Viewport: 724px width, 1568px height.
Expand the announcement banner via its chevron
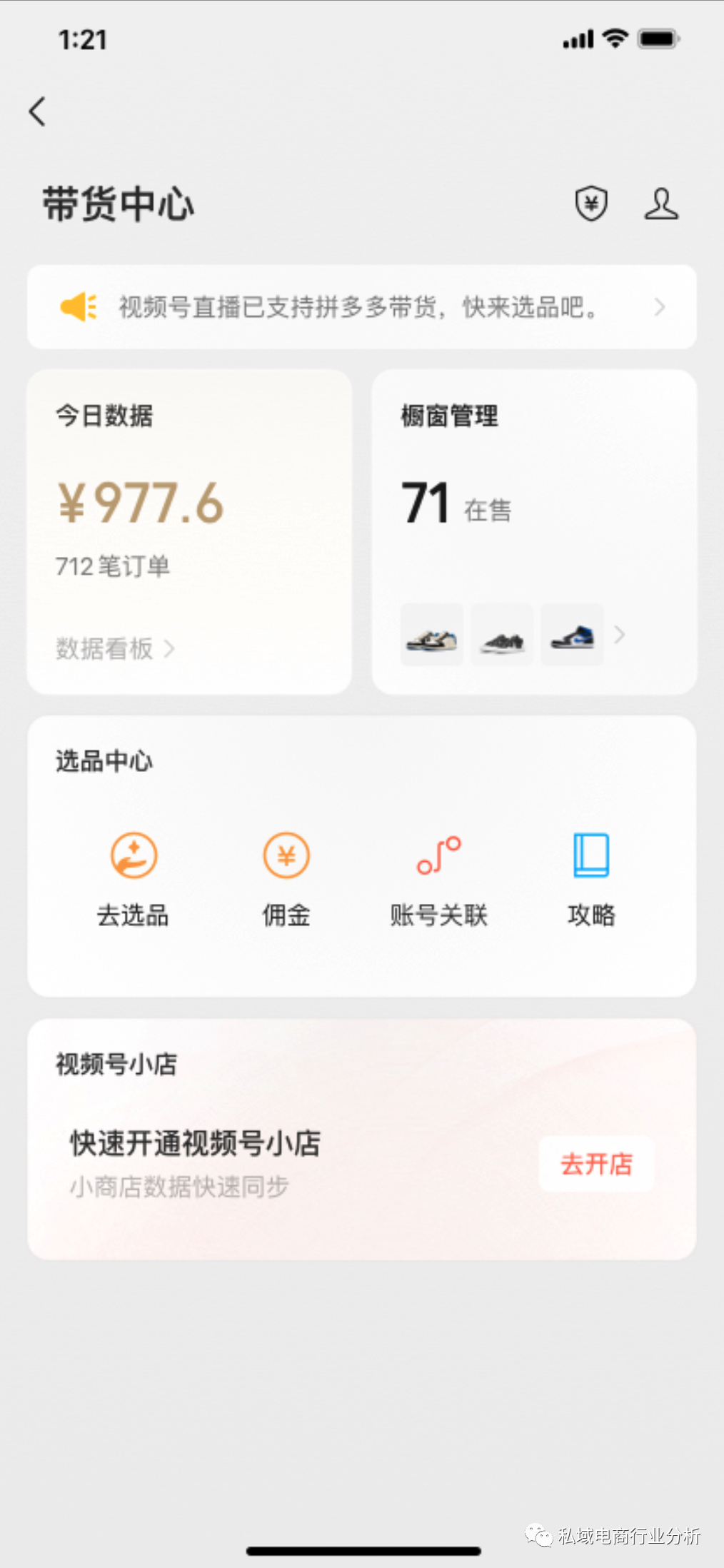pyautogui.click(x=659, y=307)
